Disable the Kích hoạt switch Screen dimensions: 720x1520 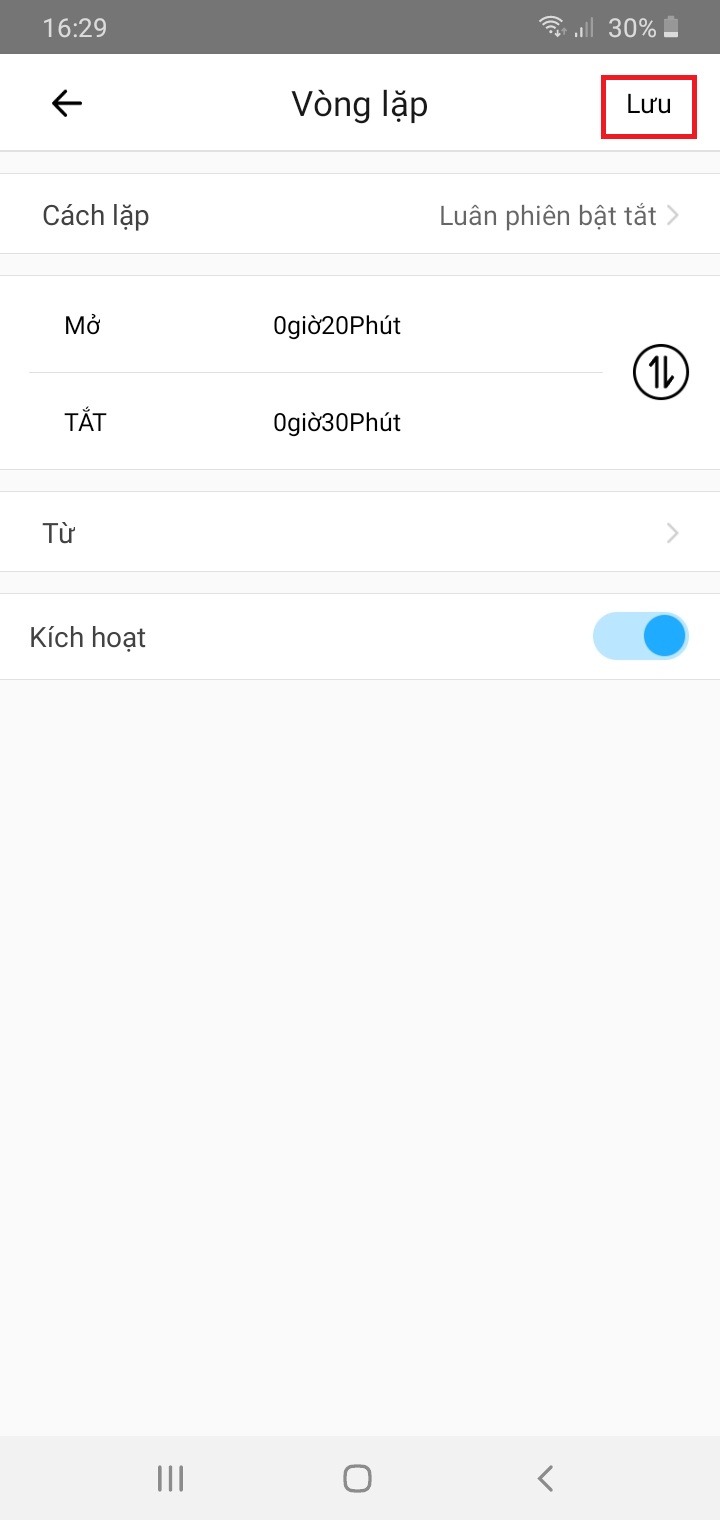click(641, 636)
